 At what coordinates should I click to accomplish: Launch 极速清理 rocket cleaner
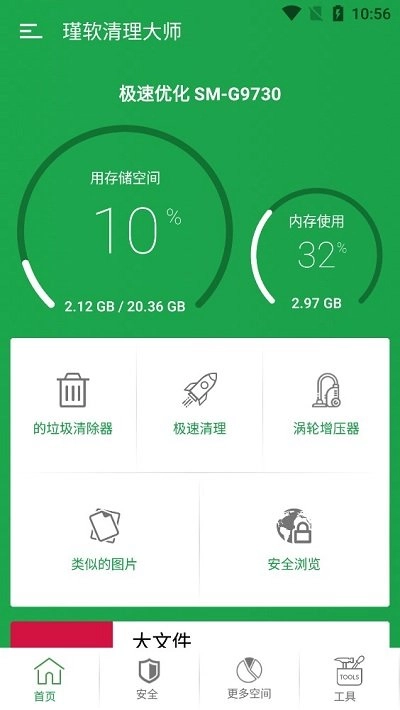[200, 405]
